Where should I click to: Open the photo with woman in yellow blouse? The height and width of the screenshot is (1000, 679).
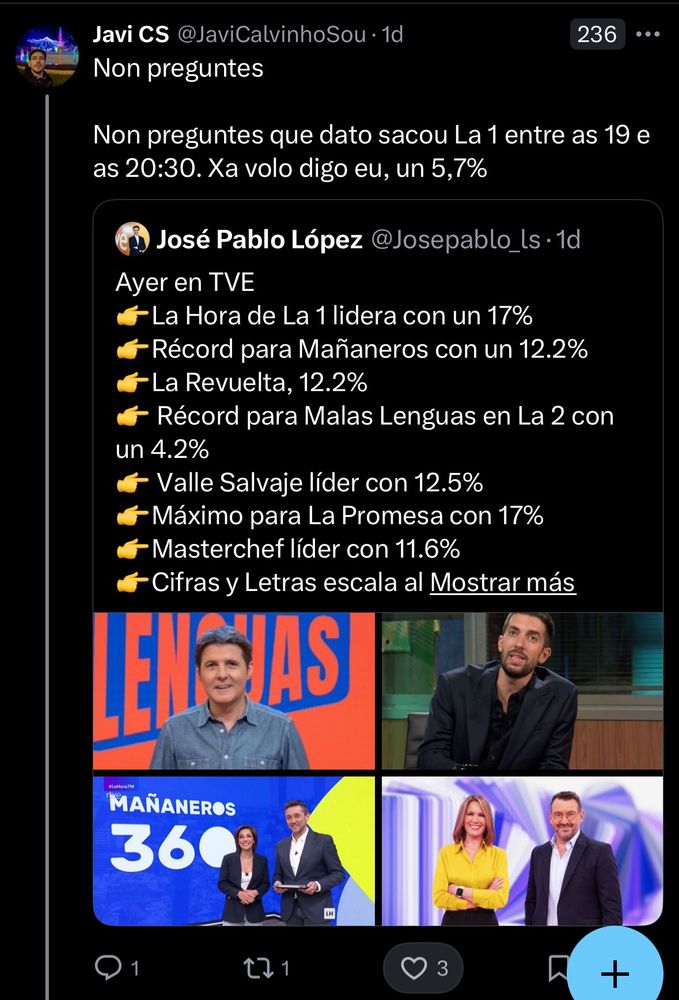[x=522, y=851]
